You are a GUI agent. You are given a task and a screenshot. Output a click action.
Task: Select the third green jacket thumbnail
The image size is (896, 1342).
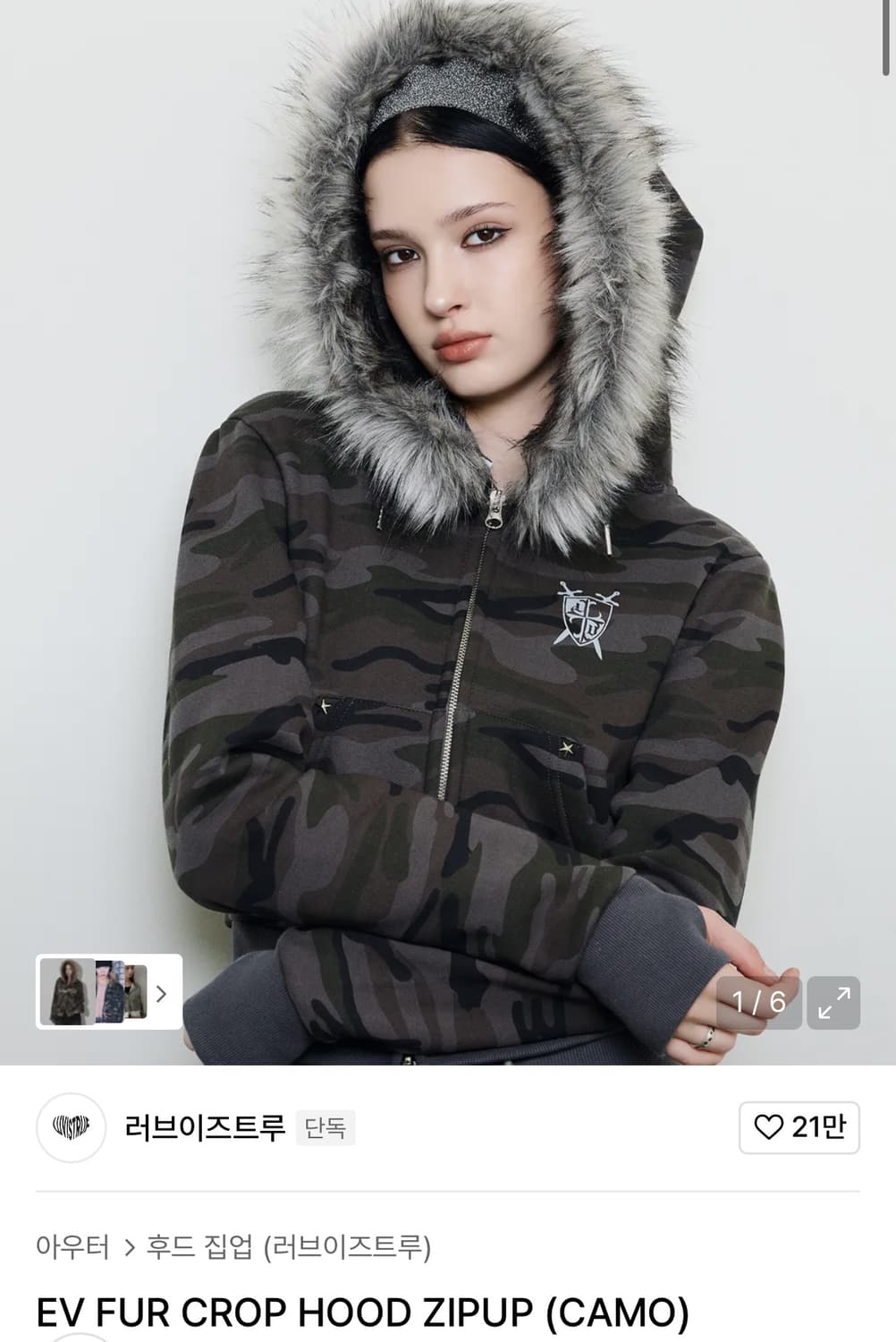tap(136, 995)
